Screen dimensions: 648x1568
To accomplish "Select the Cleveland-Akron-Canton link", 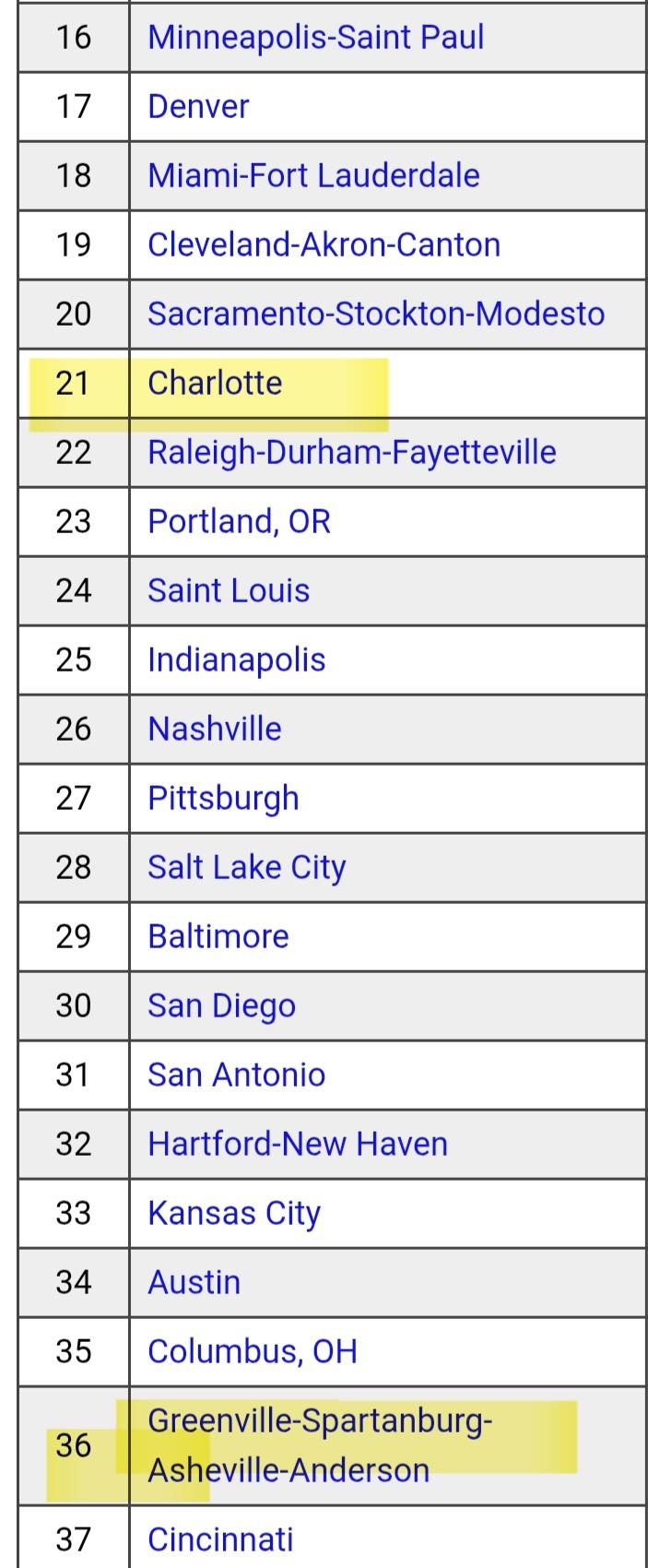I will [x=324, y=245].
